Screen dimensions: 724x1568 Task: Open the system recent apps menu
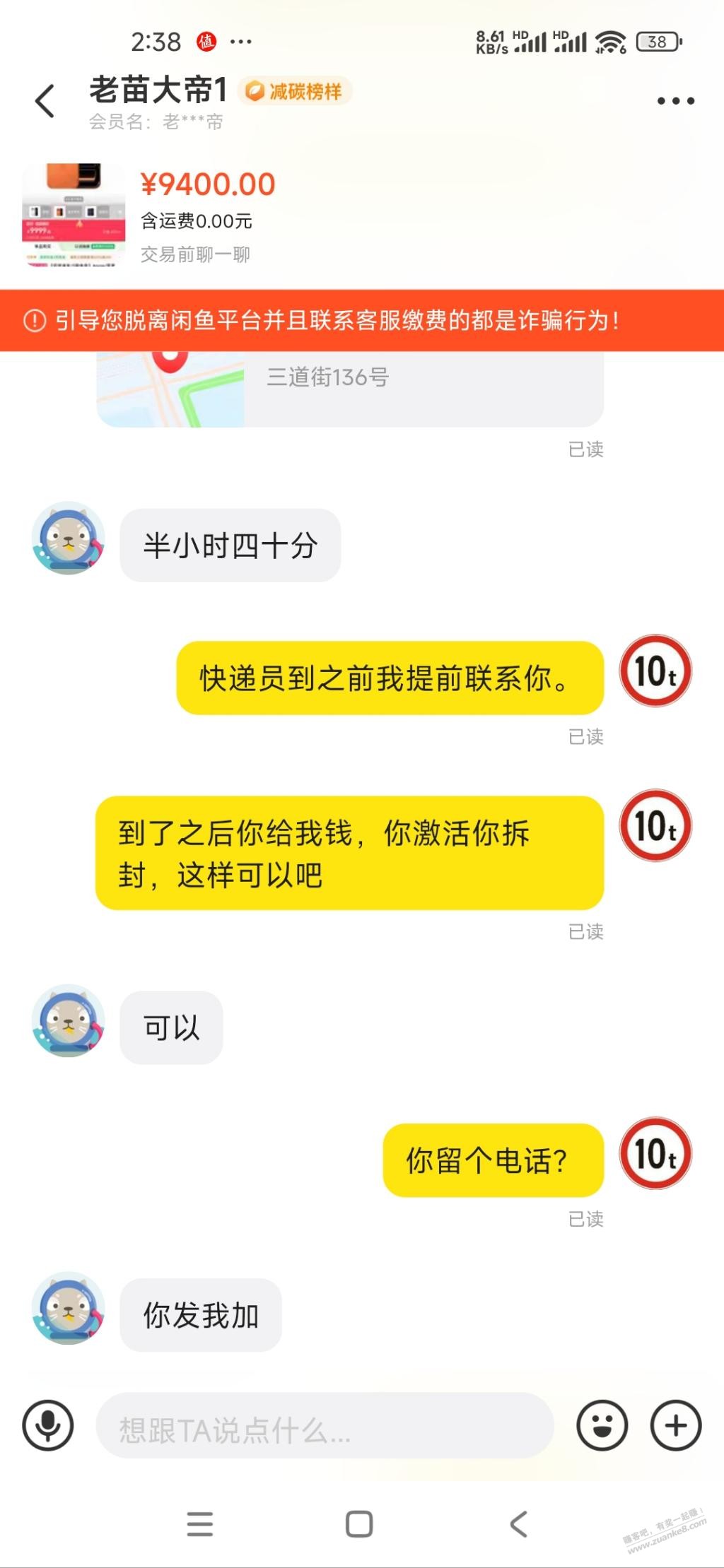click(x=200, y=1523)
